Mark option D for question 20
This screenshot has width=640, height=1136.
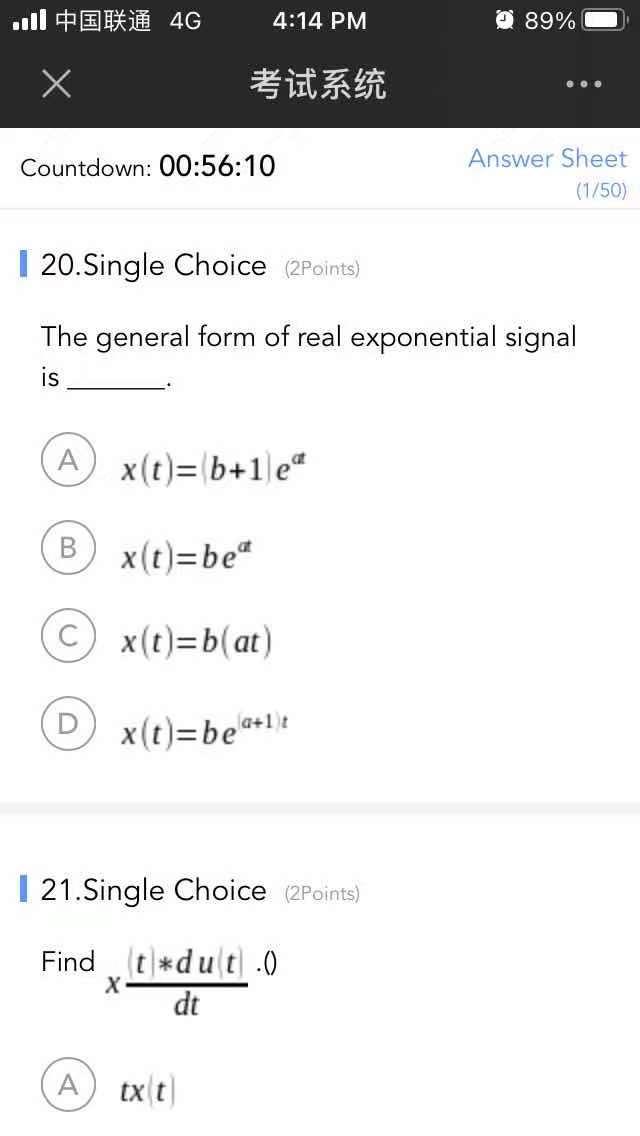68,724
